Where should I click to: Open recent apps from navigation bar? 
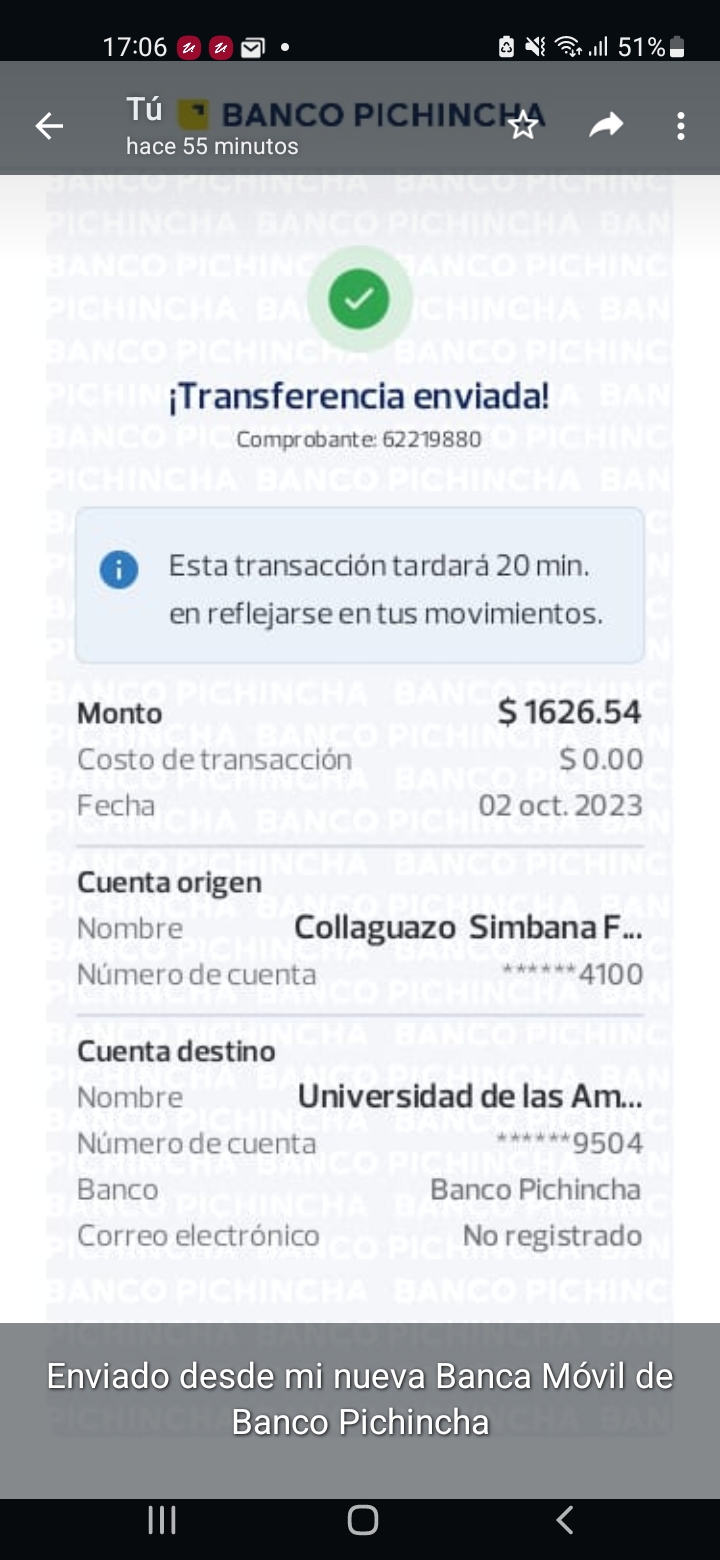(x=162, y=1520)
